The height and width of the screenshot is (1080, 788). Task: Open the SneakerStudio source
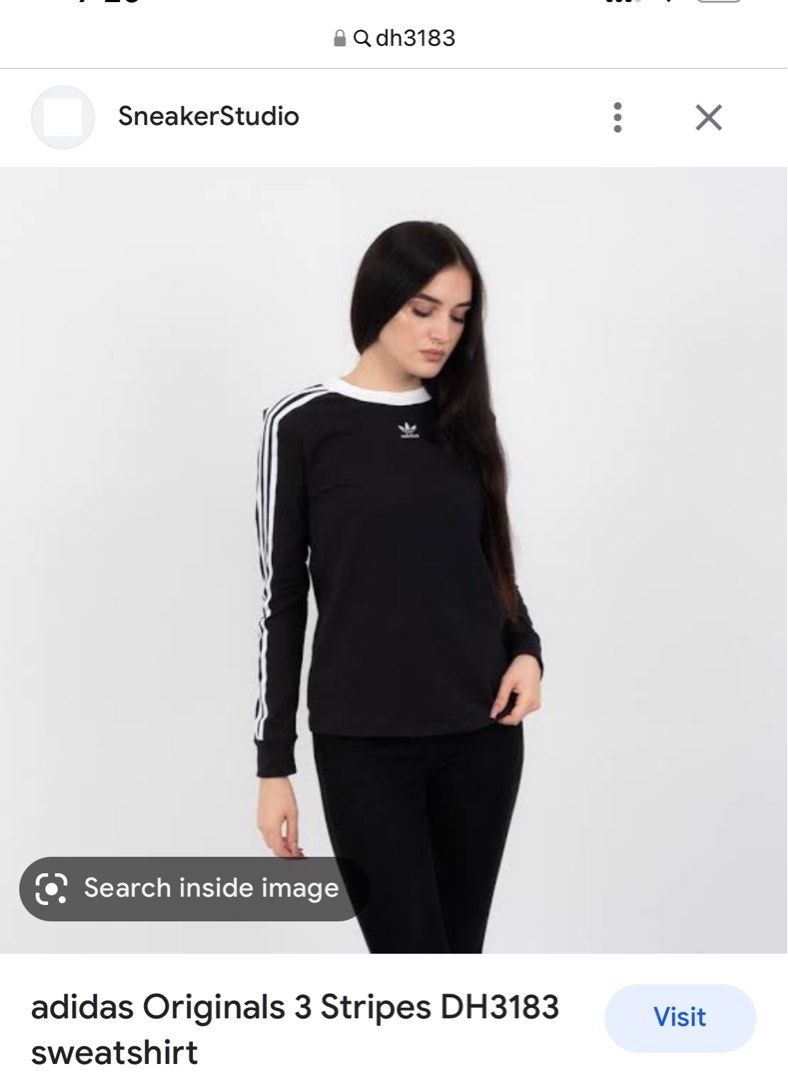point(208,117)
